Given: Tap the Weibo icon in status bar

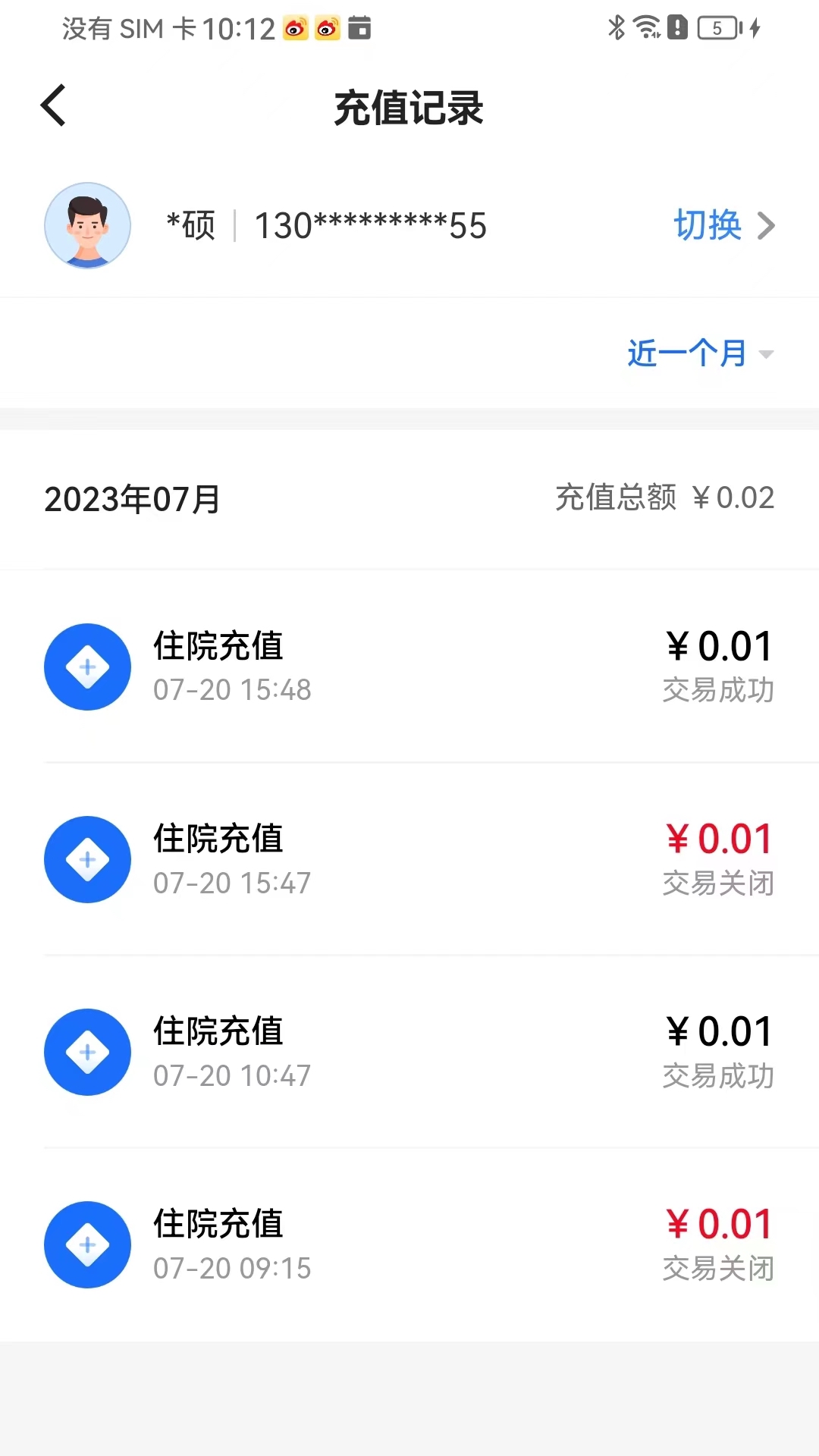Looking at the screenshot, I should click(296, 29).
